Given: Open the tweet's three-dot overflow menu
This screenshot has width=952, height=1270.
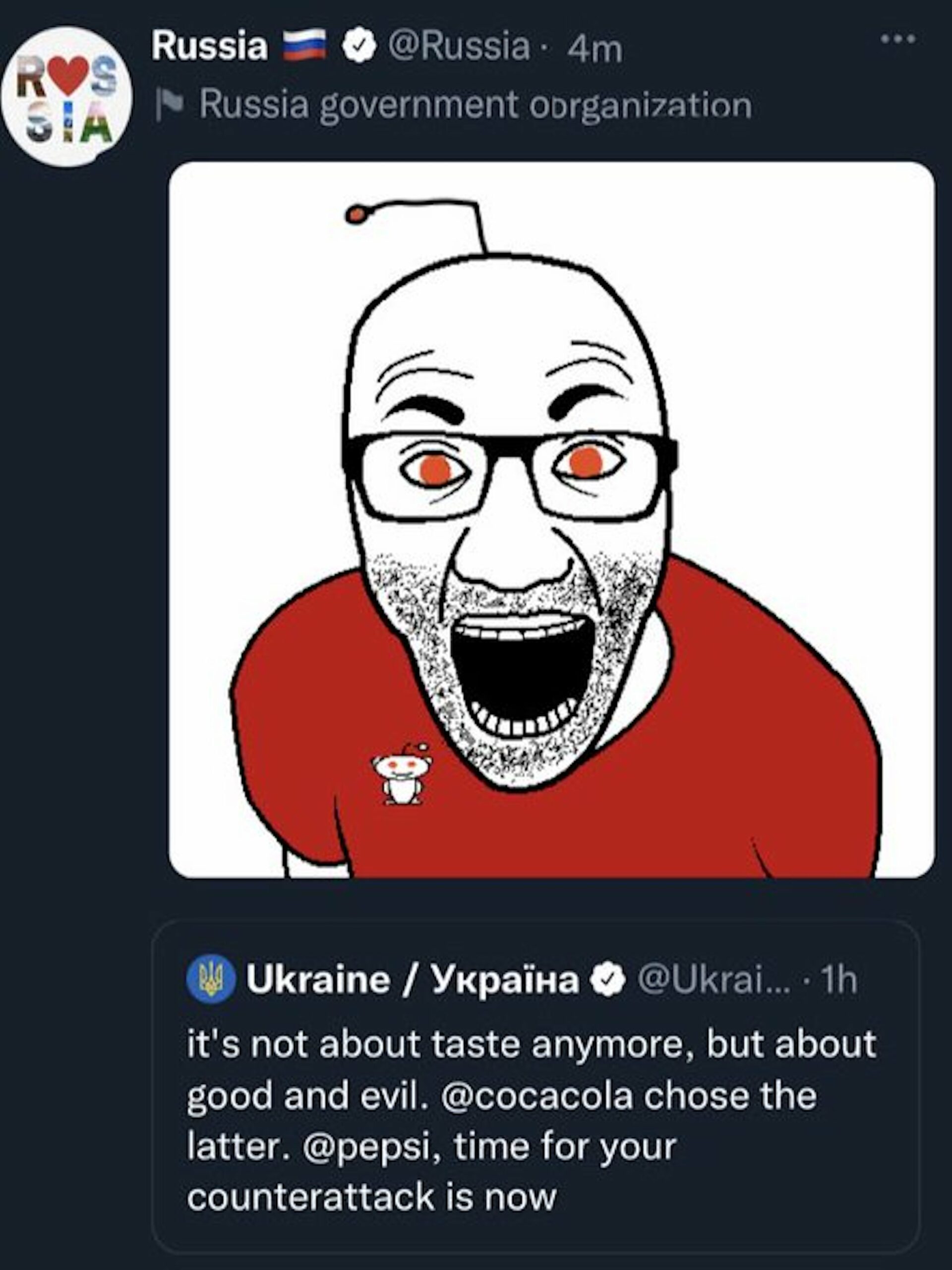Looking at the screenshot, I should point(898,40).
